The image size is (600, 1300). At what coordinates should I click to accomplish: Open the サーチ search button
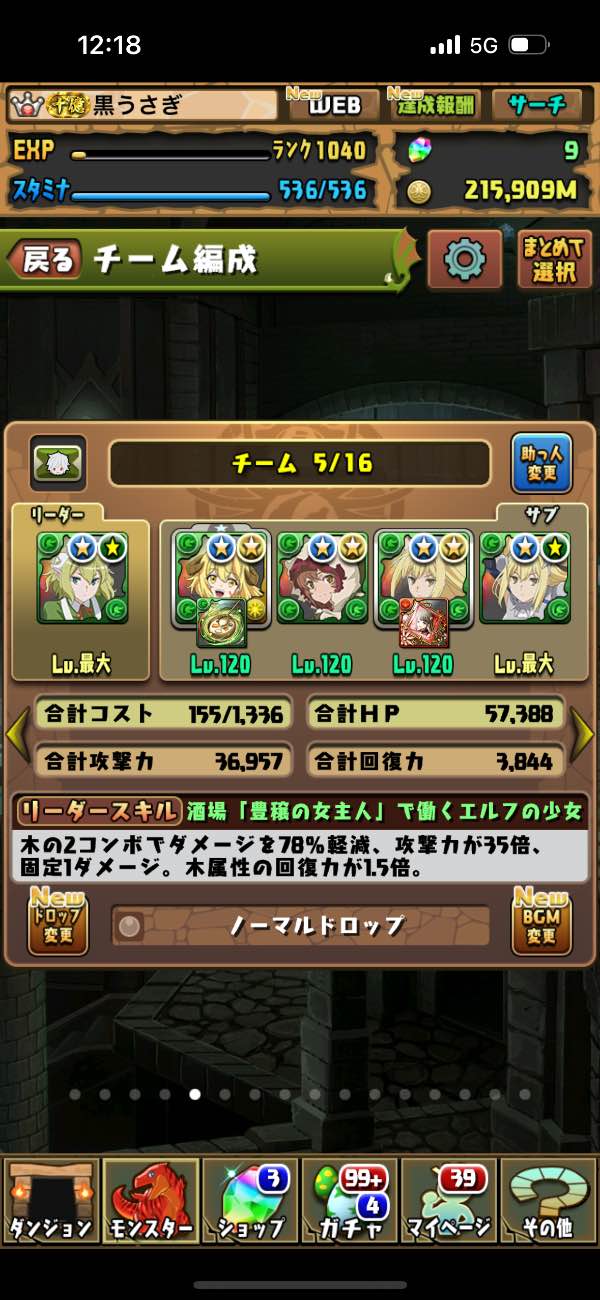(536, 105)
